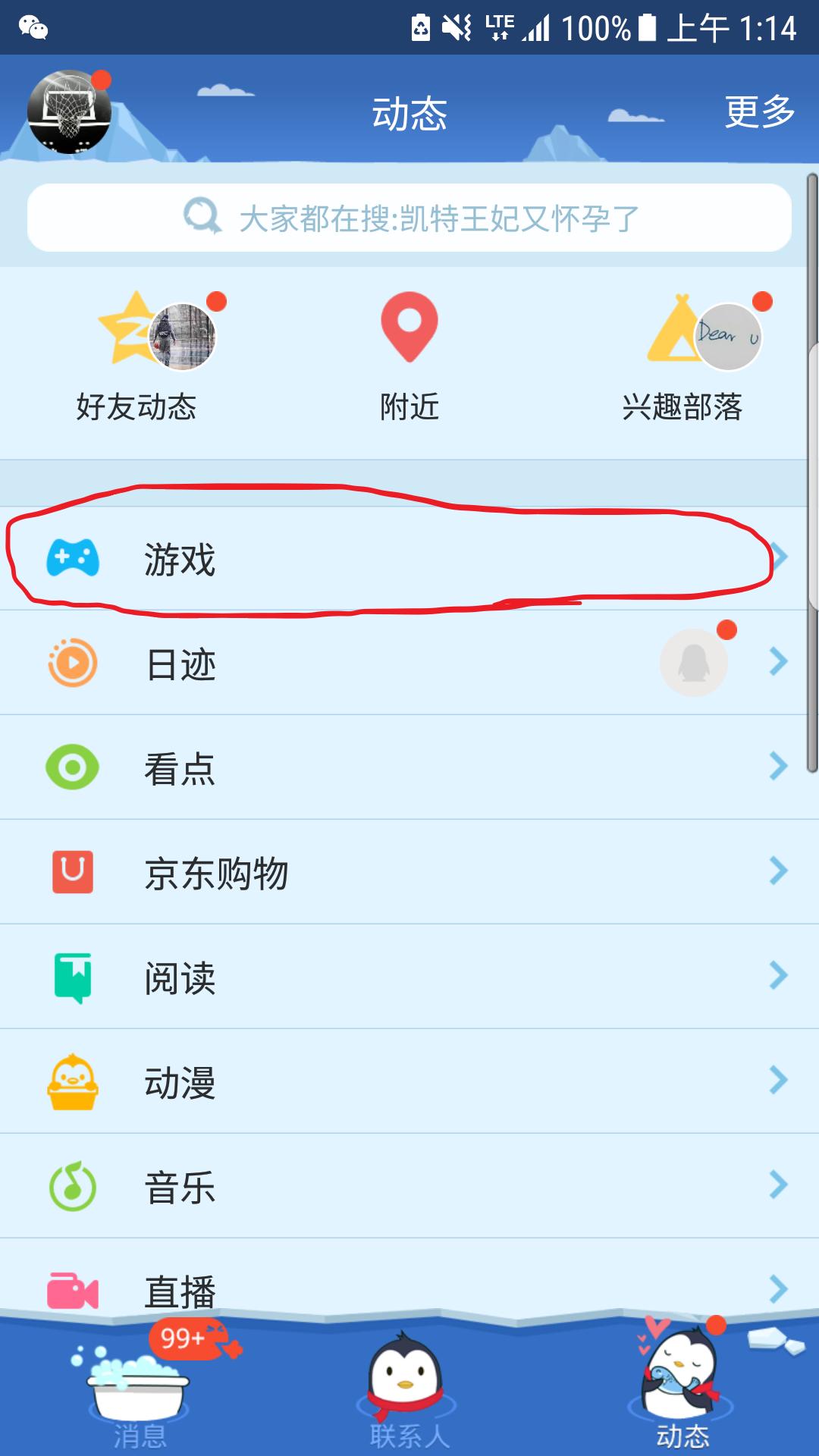Open 阅读 via the bookmark icon
Image resolution: width=819 pixels, height=1456 pixels.
click(74, 977)
